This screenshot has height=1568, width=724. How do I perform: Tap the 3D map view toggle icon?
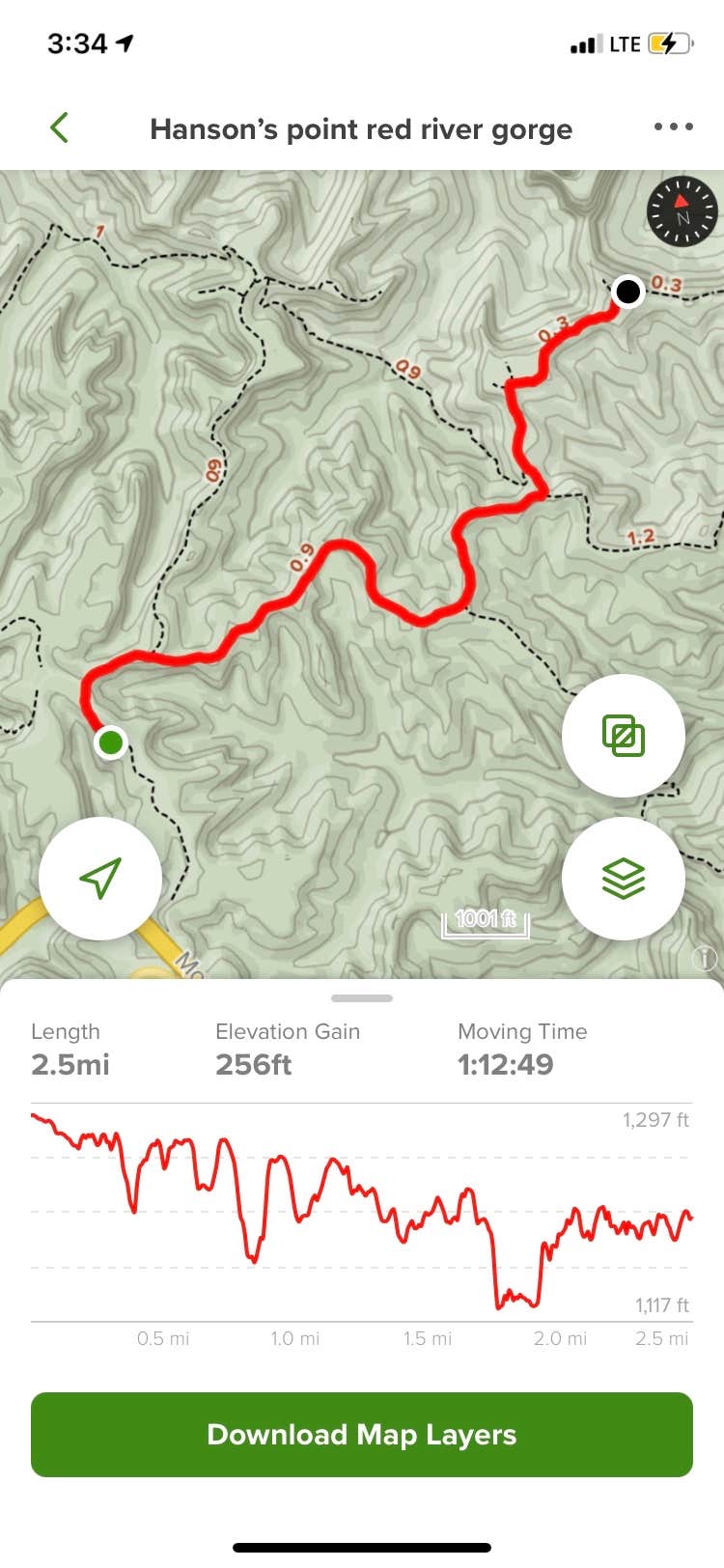[623, 735]
